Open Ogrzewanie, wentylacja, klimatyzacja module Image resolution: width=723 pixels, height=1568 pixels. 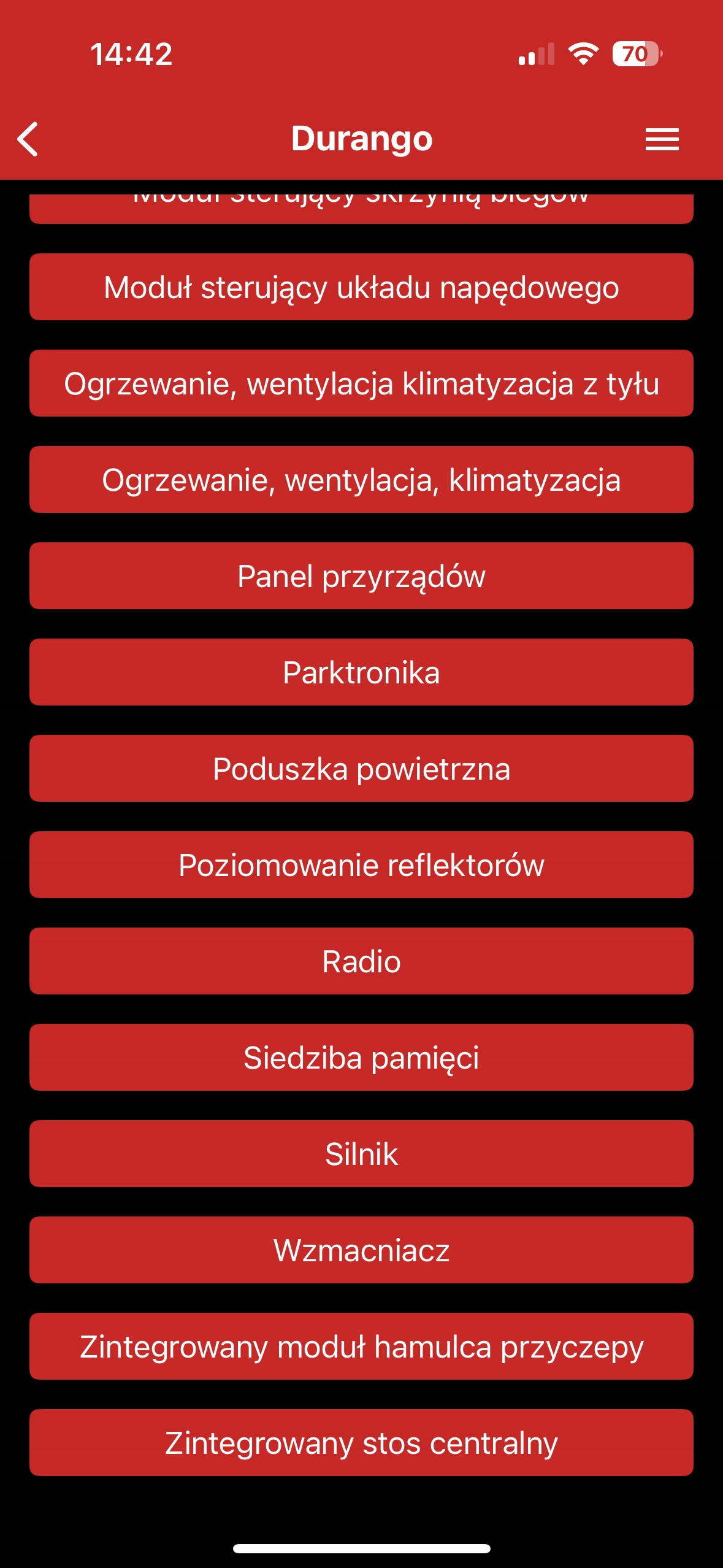pyautogui.click(x=361, y=480)
